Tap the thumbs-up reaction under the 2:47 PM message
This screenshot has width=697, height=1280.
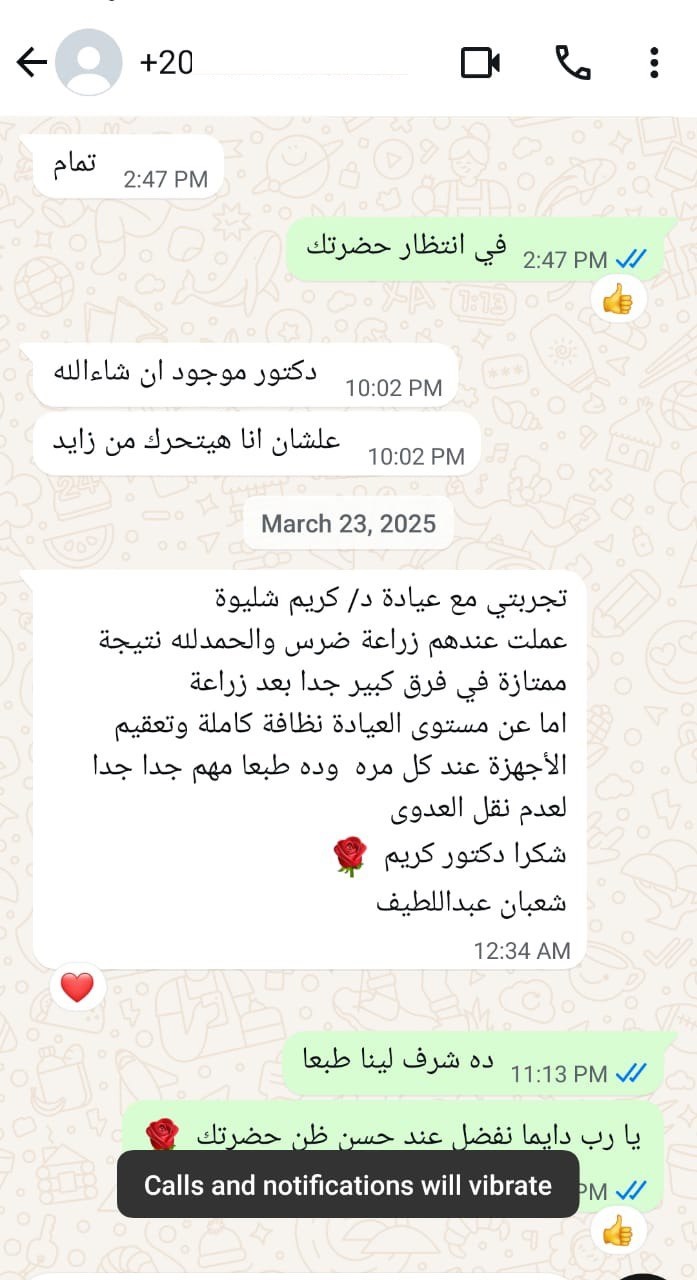tap(617, 298)
